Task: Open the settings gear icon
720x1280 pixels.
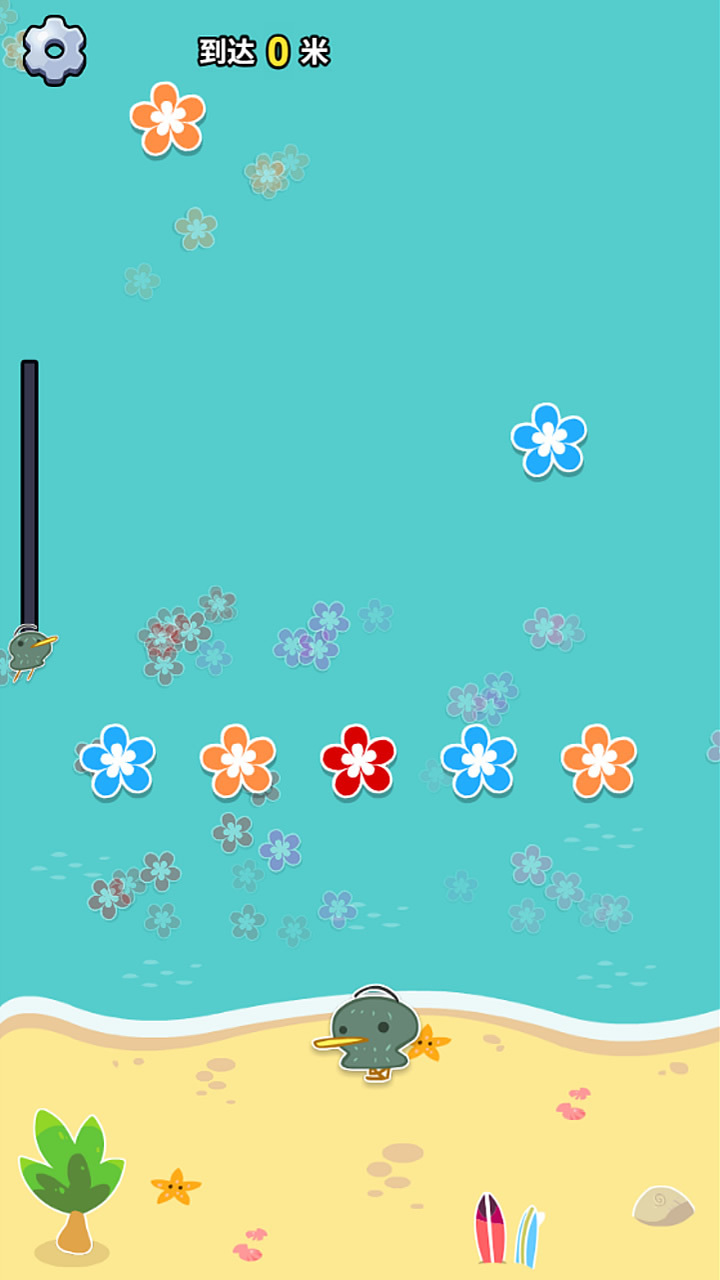Action: coord(54,50)
